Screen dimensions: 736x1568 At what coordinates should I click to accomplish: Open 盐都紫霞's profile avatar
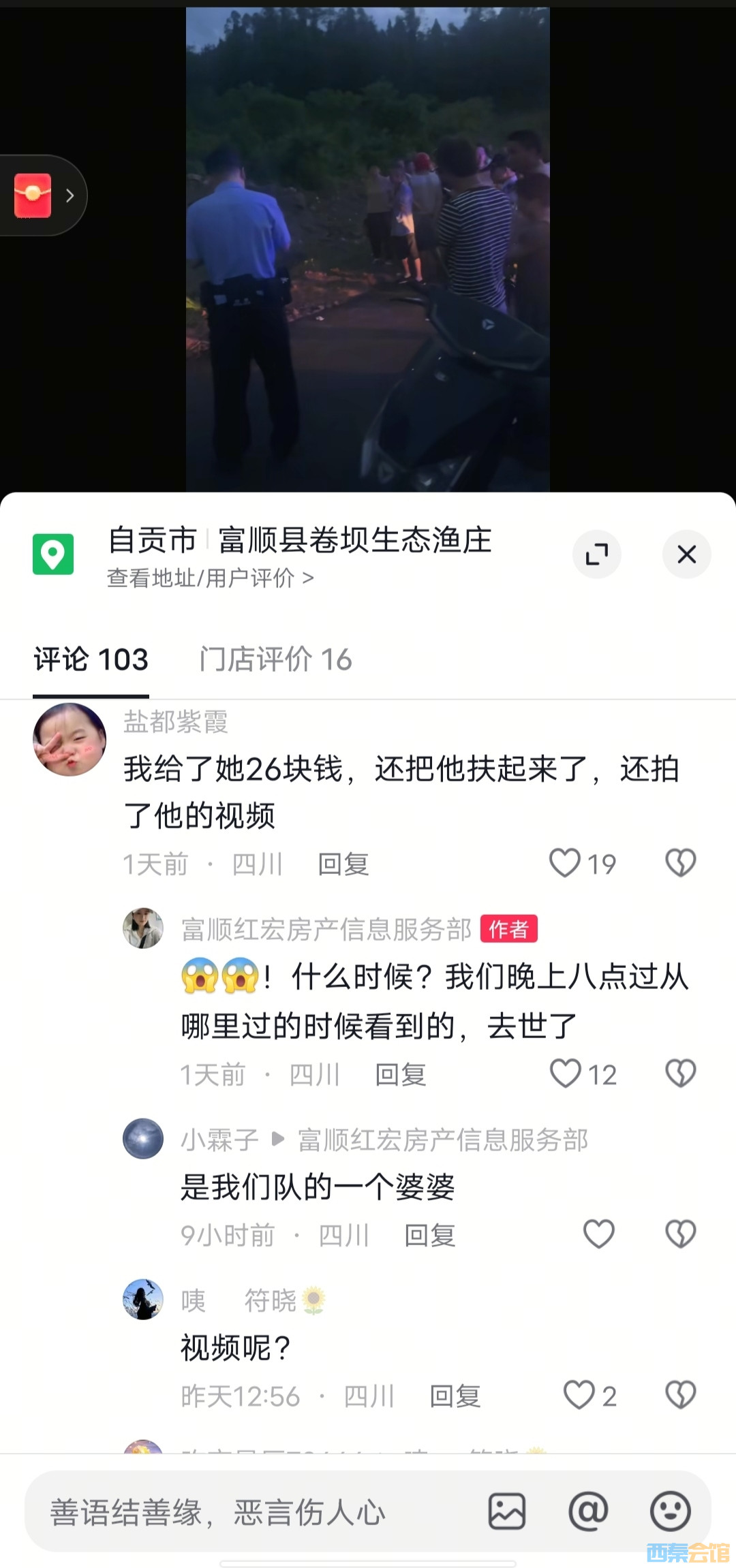tap(70, 740)
